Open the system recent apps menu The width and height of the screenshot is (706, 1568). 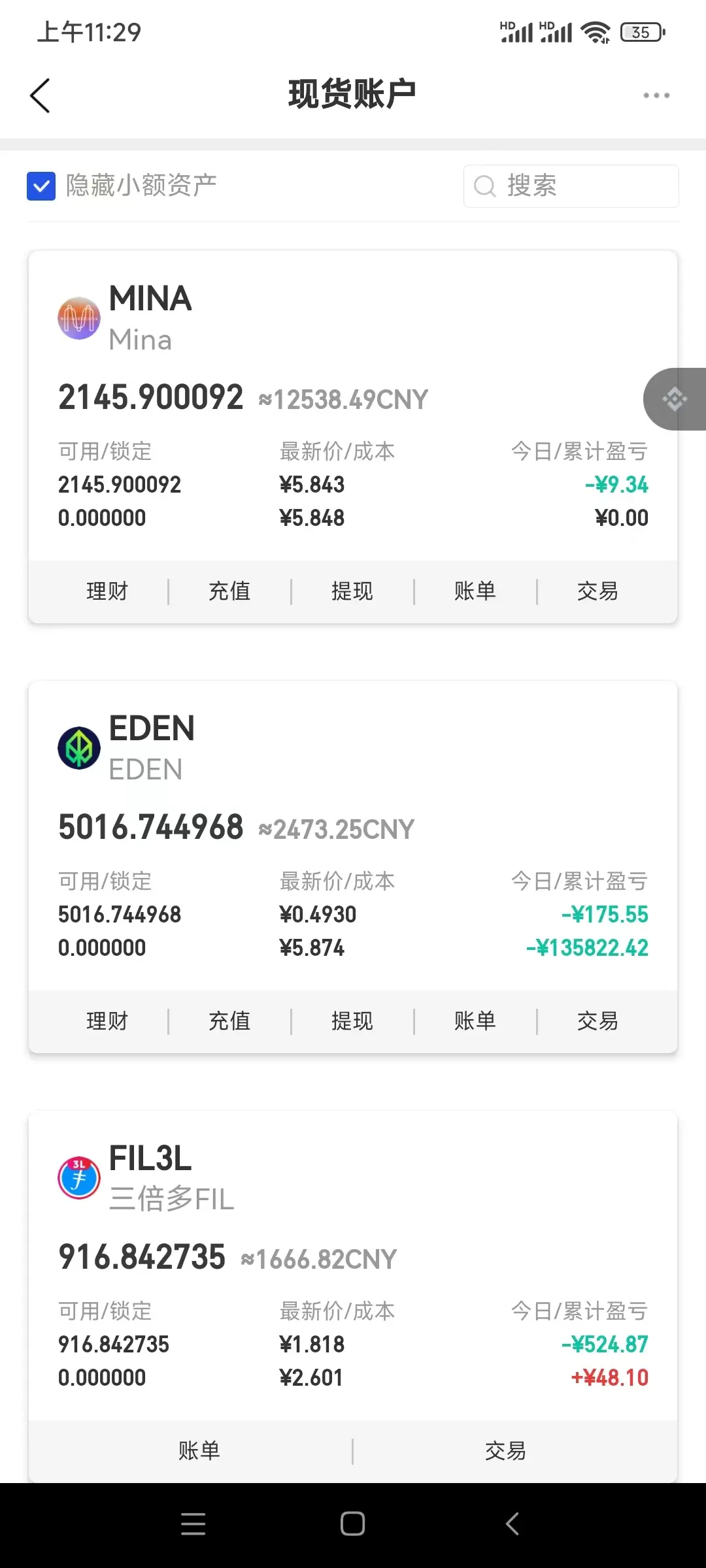(x=193, y=1524)
